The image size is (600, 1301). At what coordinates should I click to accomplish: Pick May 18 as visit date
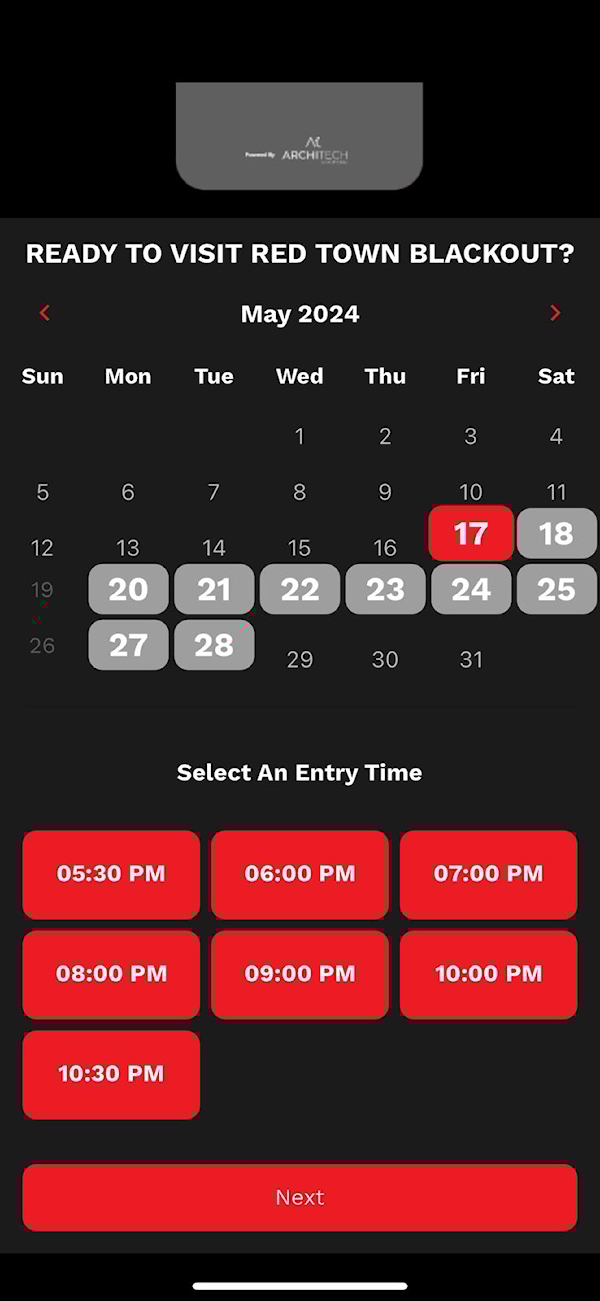[556, 533]
